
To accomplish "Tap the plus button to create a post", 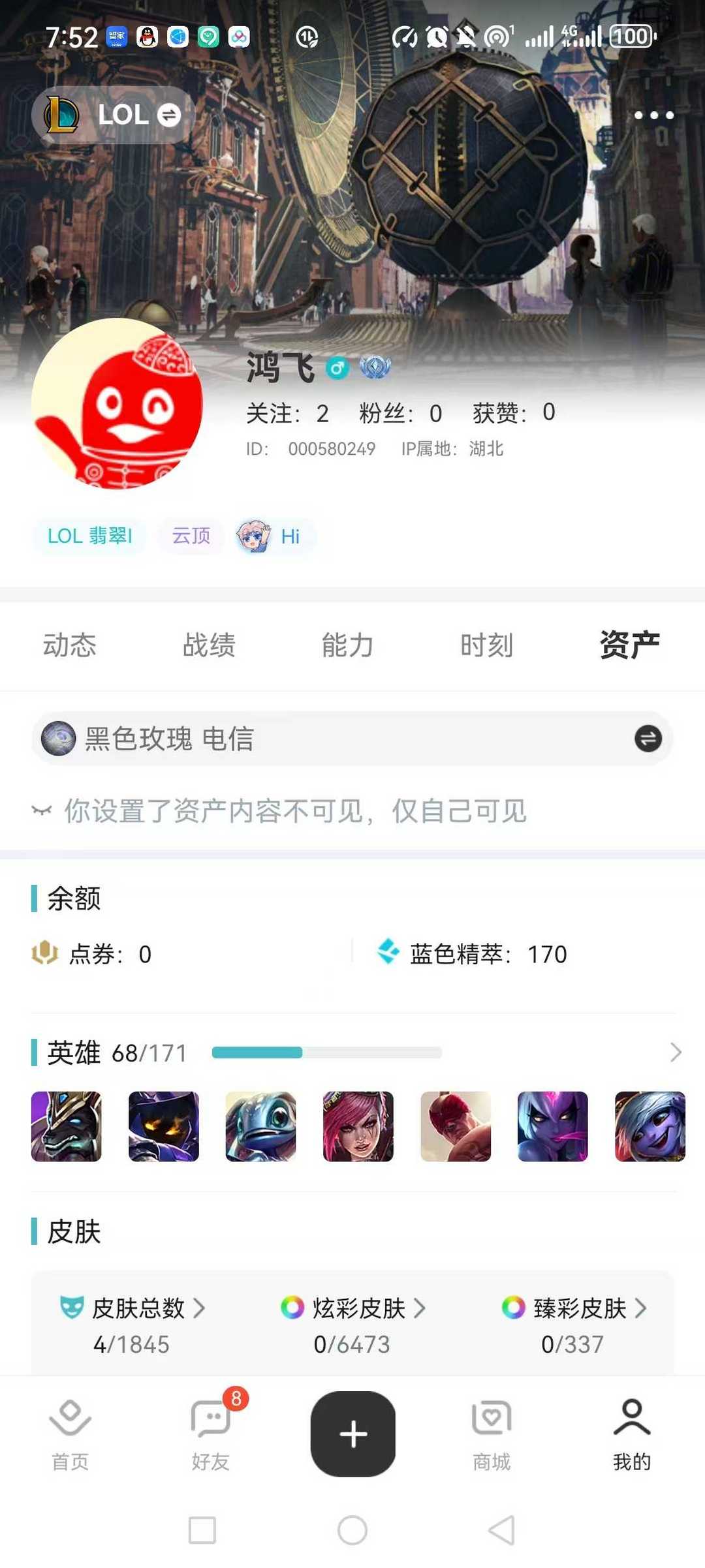I will (x=352, y=1434).
